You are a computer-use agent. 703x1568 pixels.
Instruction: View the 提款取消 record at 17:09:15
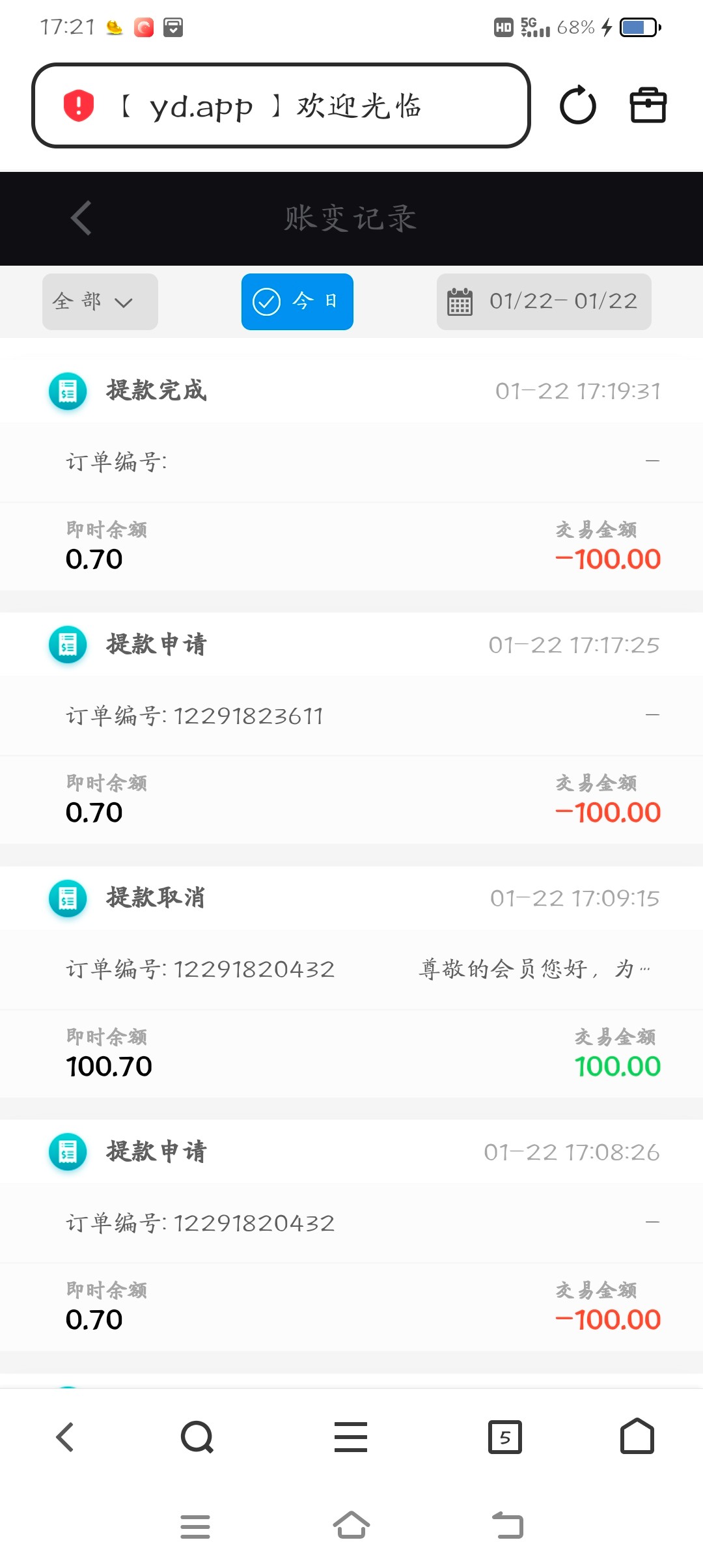pyautogui.click(x=351, y=899)
